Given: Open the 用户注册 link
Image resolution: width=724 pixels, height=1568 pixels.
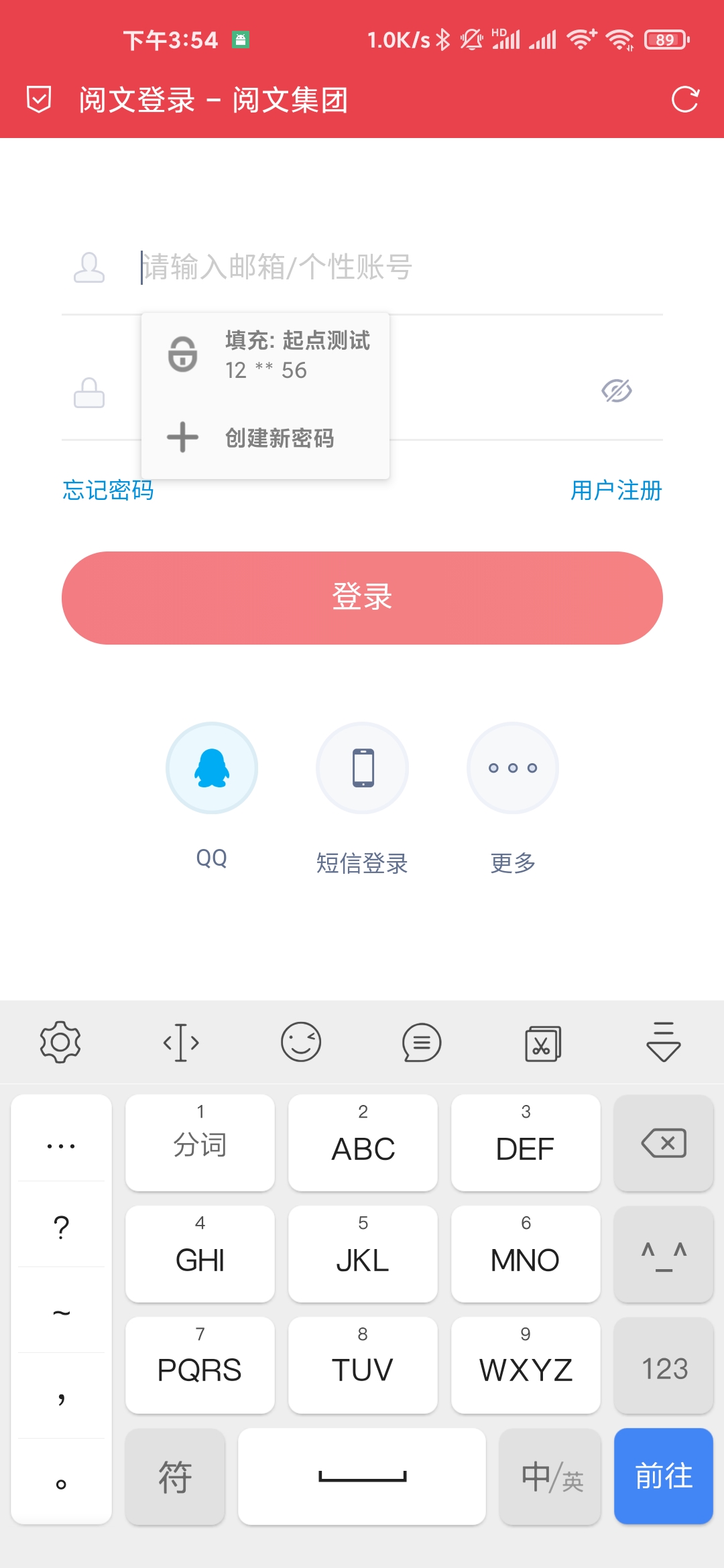Looking at the screenshot, I should coord(616,491).
